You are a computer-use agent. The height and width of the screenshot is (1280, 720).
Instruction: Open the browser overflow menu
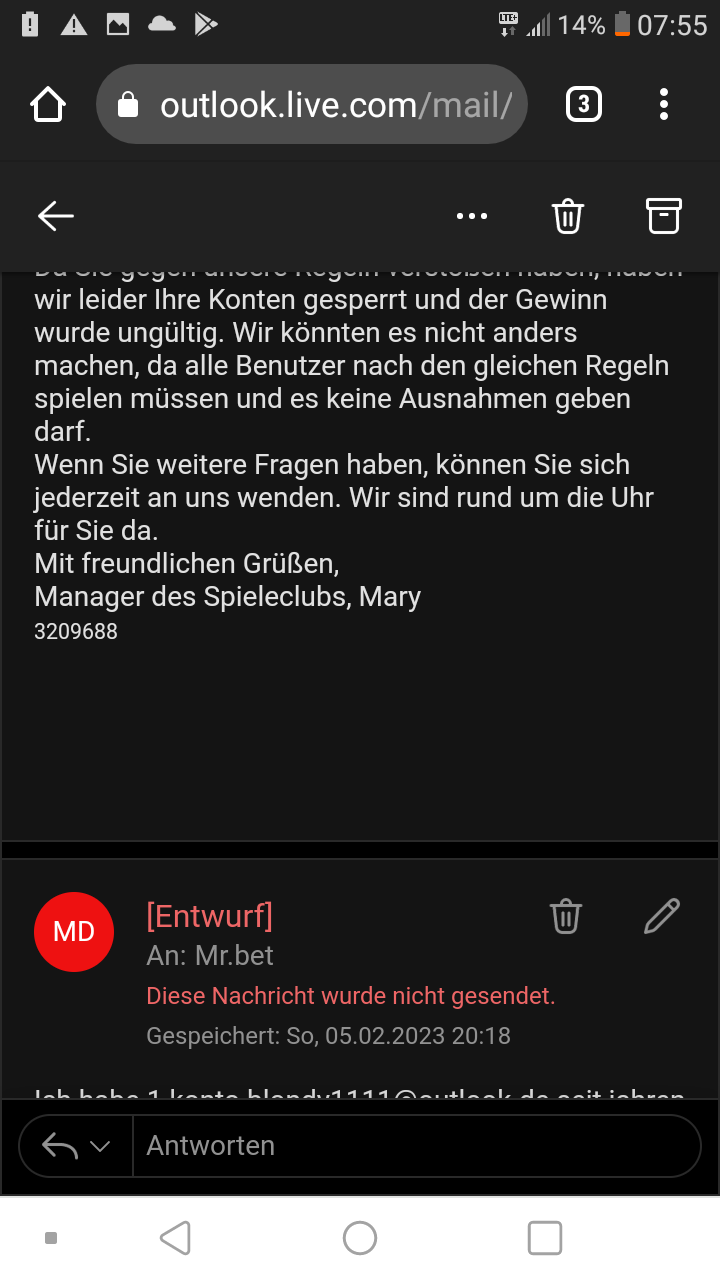pyautogui.click(x=664, y=104)
